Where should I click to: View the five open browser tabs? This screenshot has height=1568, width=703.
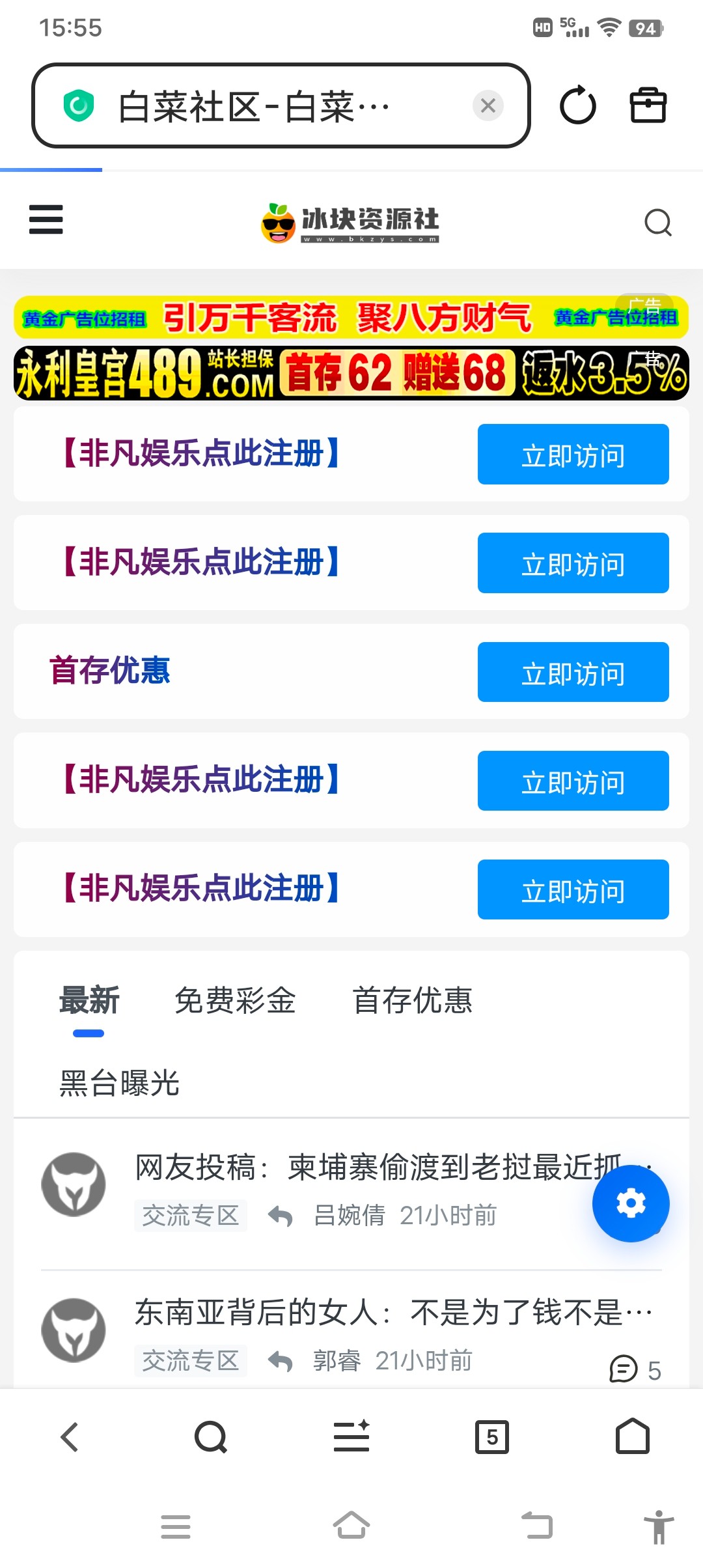point(492,1436)
